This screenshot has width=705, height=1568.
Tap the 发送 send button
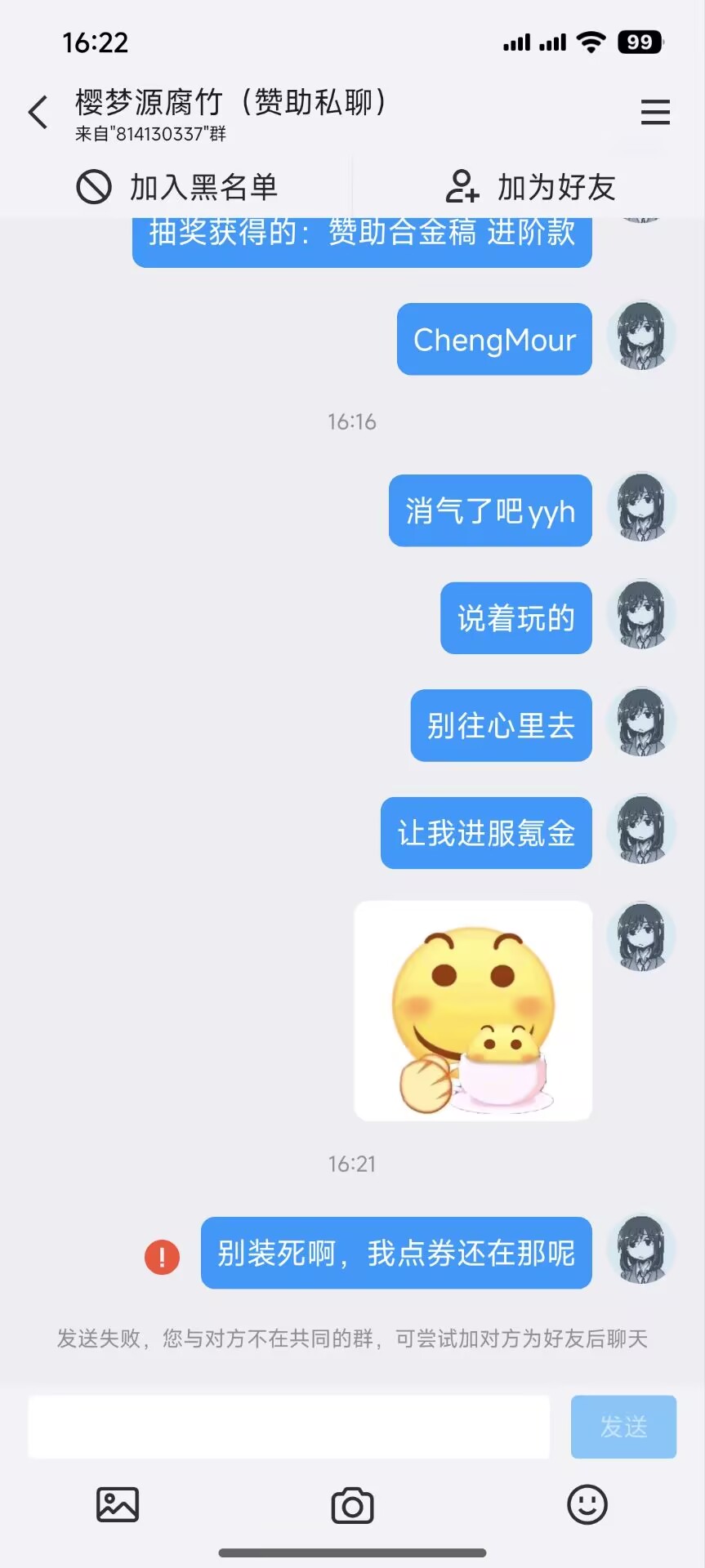click(623, 1427)
